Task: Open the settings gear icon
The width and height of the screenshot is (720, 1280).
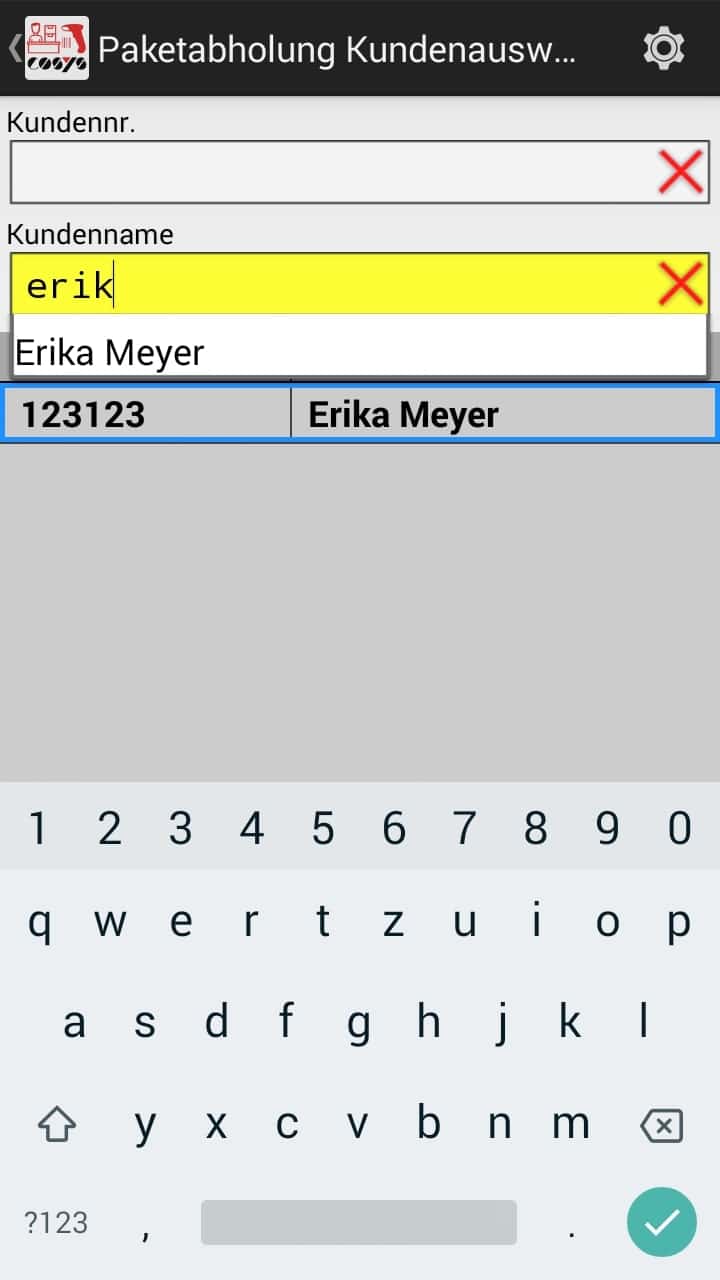Action: pyautogui.click(x=663, y=48)
